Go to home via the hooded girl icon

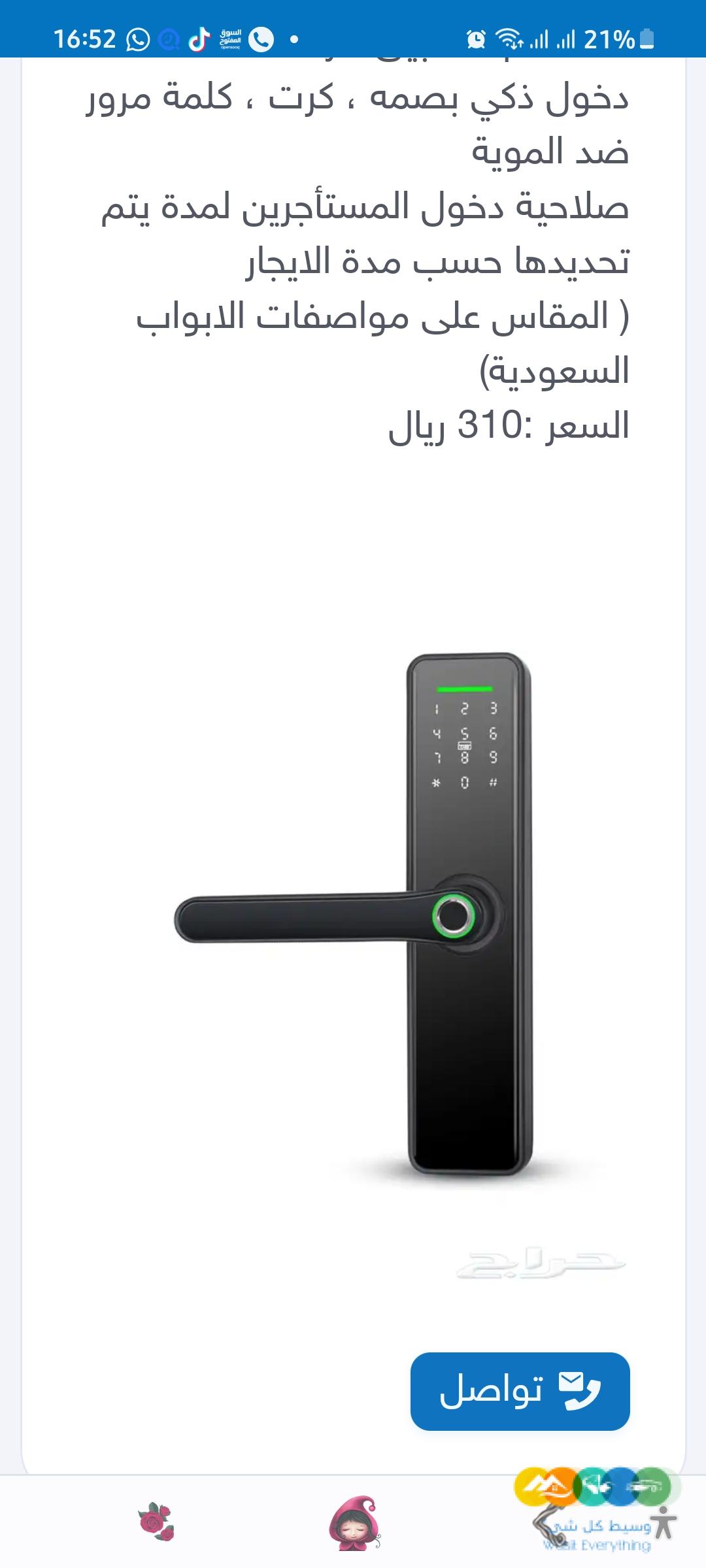[x=354, y=1523]
